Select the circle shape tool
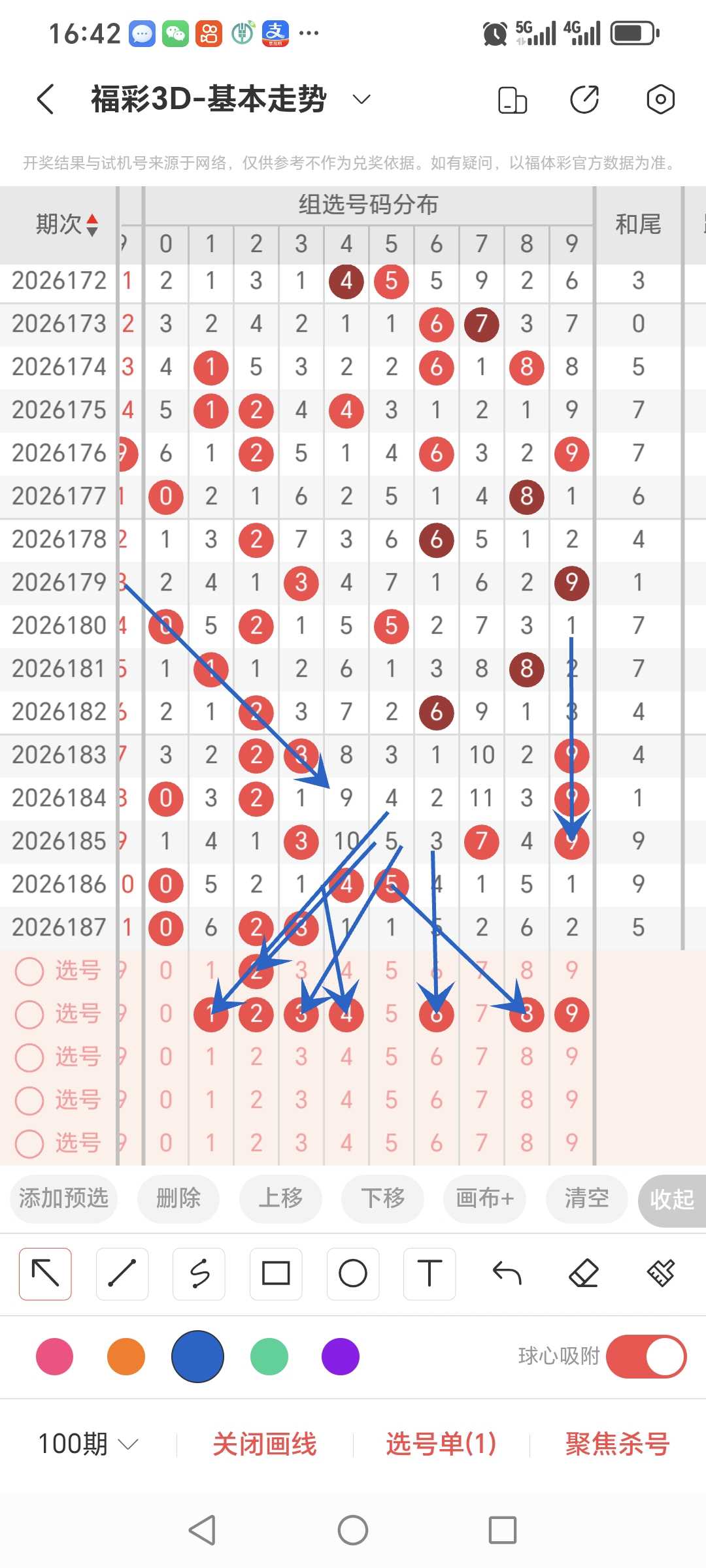706x1568 pixels. pos(353,1273)
